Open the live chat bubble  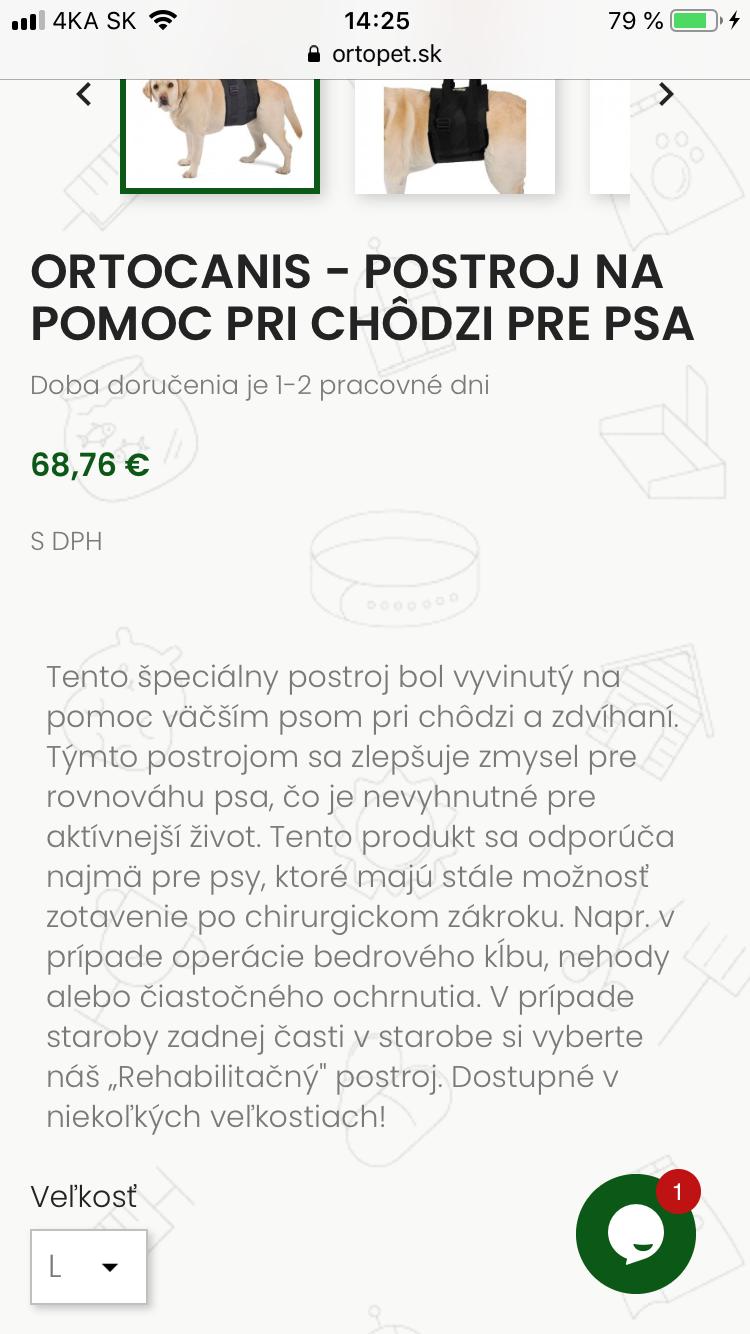(636, 1234)
